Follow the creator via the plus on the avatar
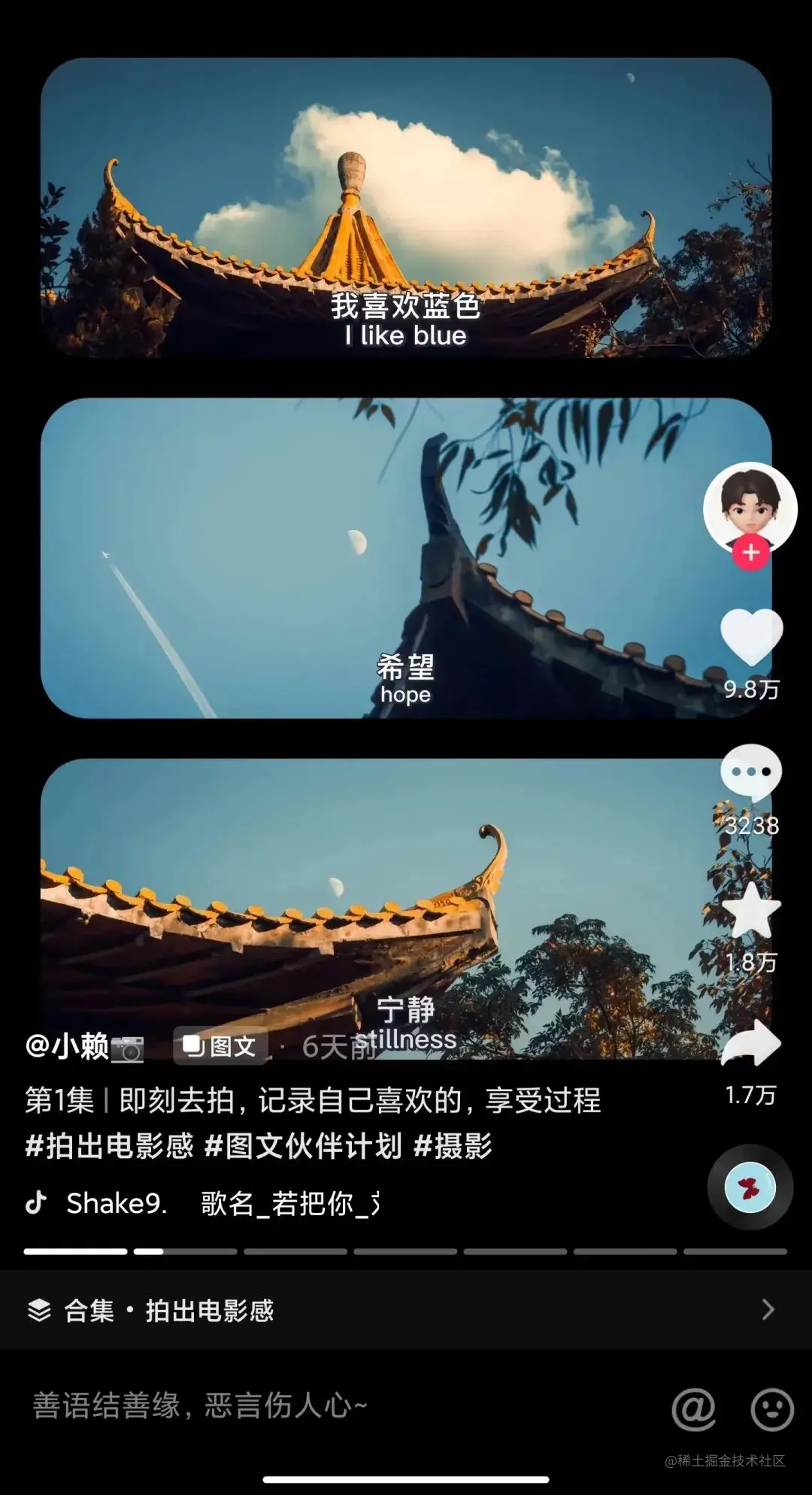 click(x=750, y=553)
